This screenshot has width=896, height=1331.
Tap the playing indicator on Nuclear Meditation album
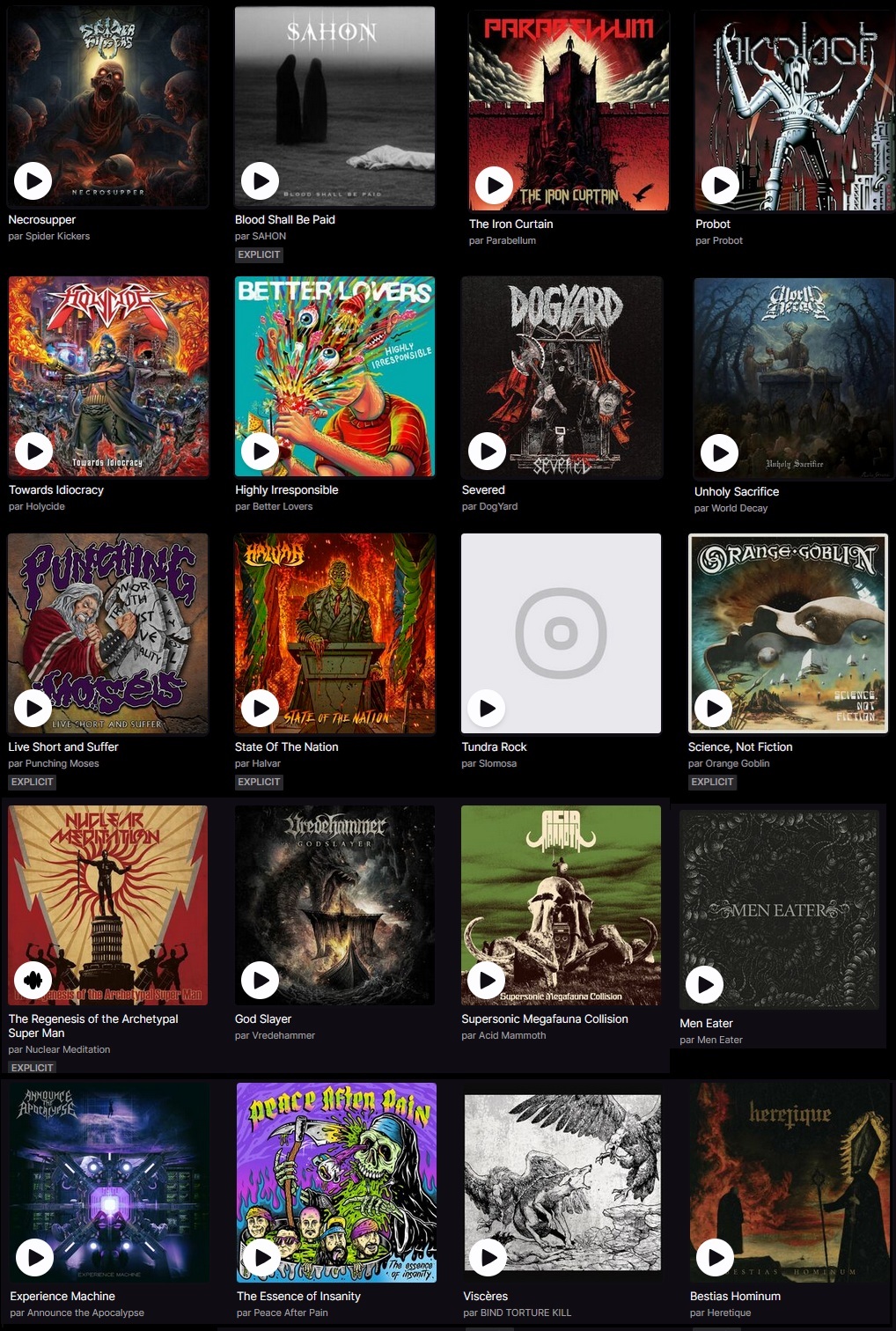pyautogui.click(x=33, y=980)
